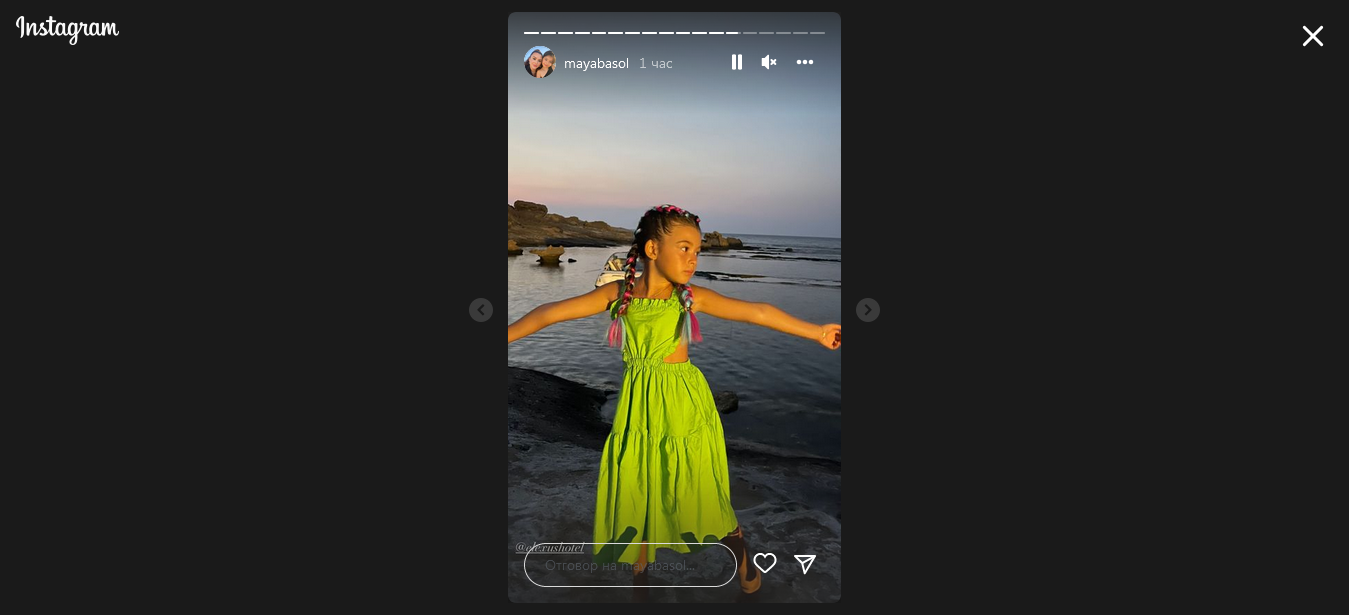This screenshot has height=615, width=1349.
Task: Open mayabasol's profile picture
Action: point(540,62)
